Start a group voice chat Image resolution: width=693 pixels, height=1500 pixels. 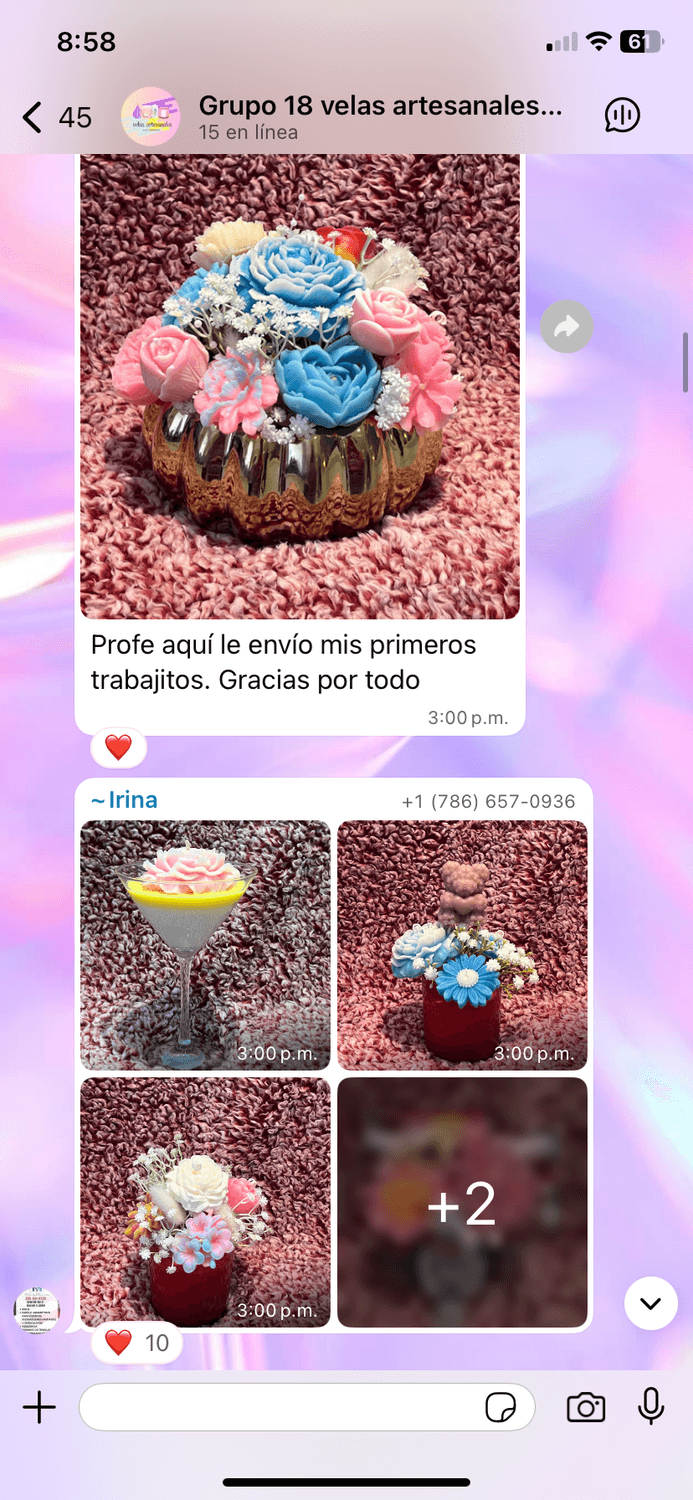(622, 116)
